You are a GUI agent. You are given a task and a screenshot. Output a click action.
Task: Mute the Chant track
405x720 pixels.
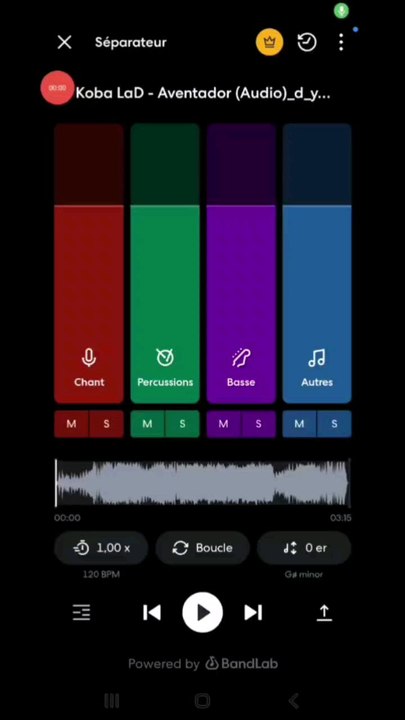click(71, 424)
